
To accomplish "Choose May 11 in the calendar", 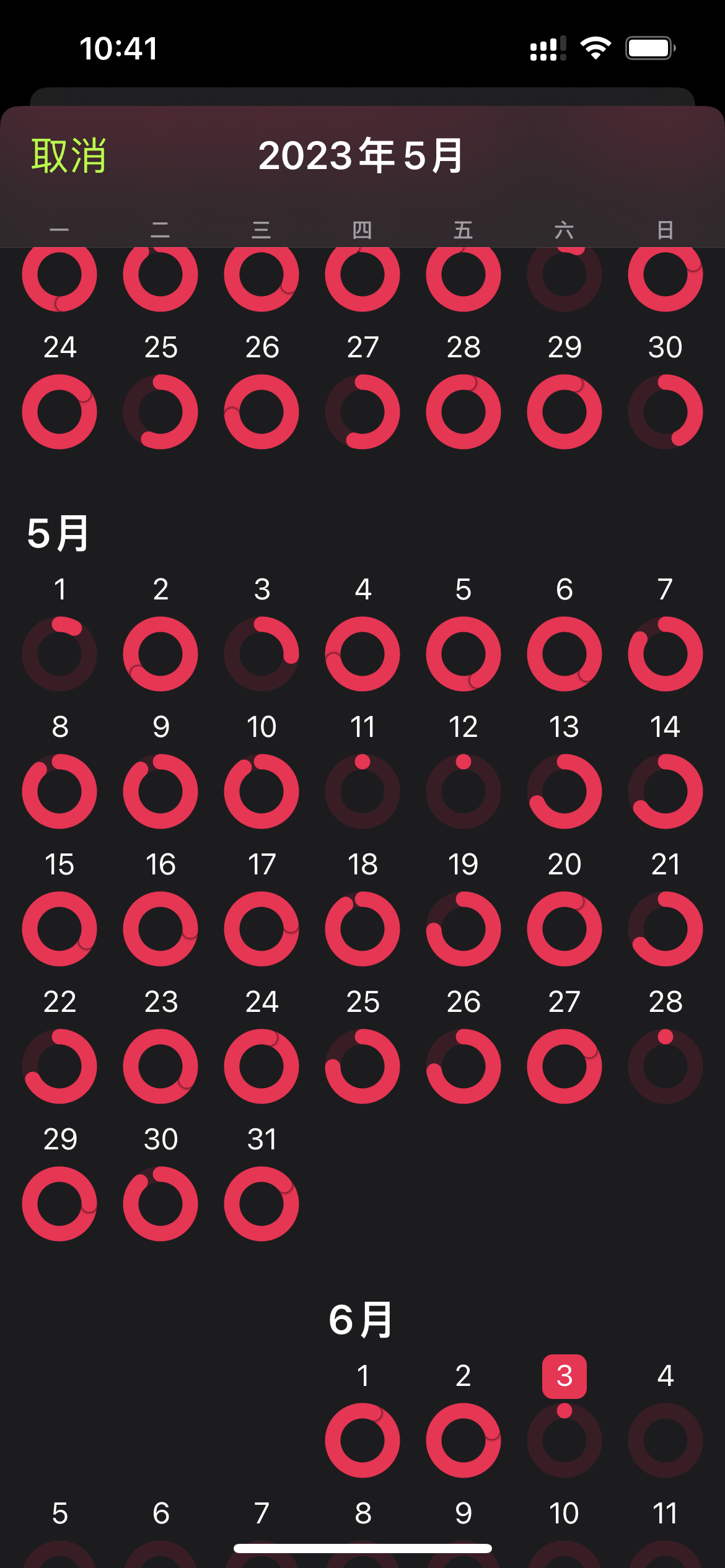I will pyautogui.click(x=362, y=791).
